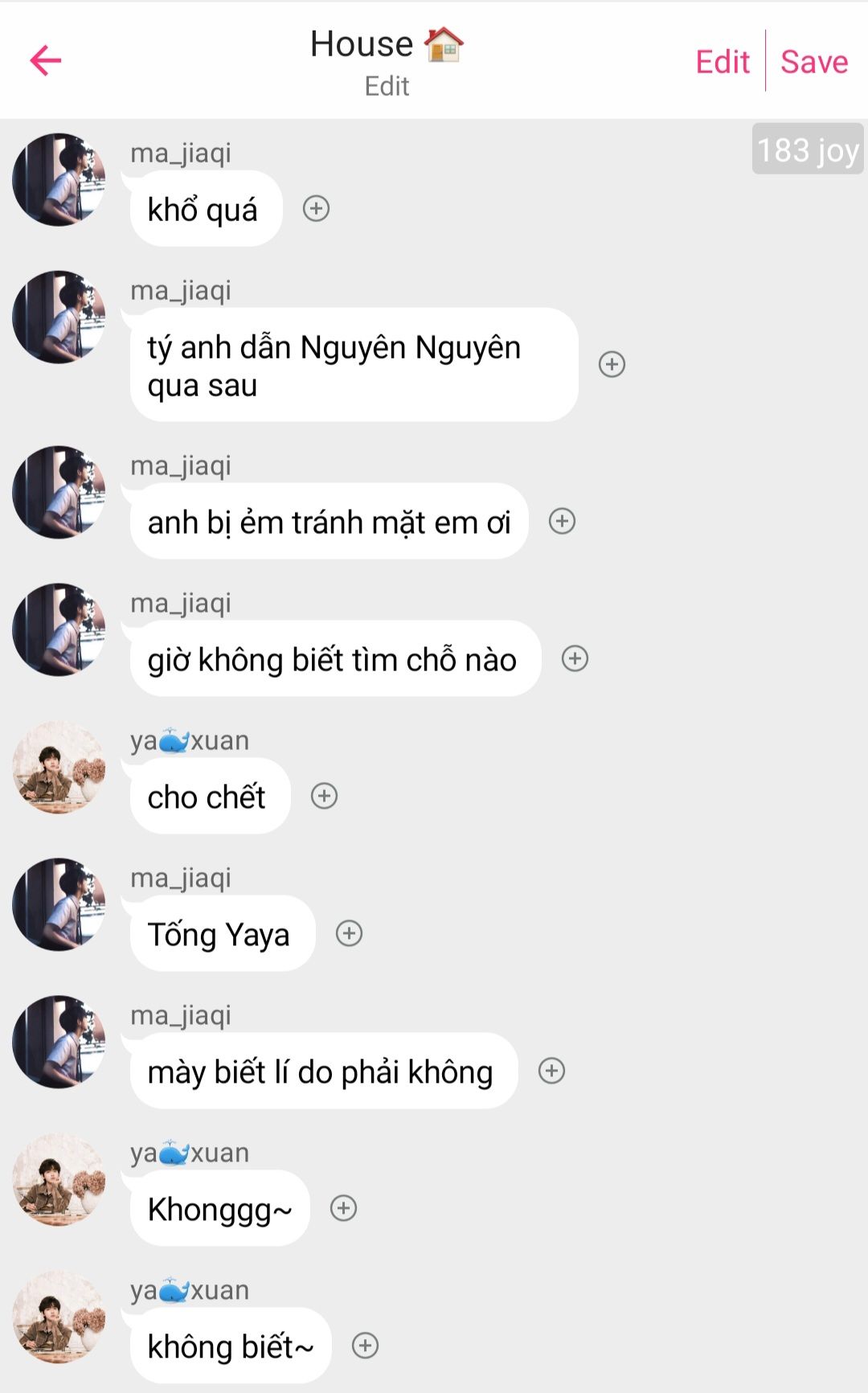Open the House title Edit label
Screen dimensions: 868x1393
pos(387,86)
